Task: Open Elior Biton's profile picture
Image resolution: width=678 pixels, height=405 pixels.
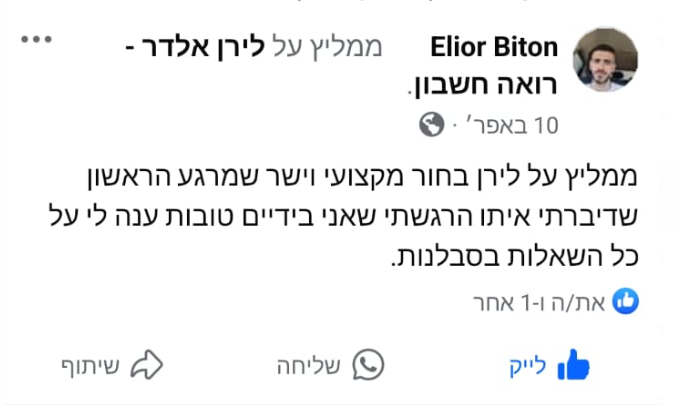Action: pyautogui.click(x=604, y=57)
